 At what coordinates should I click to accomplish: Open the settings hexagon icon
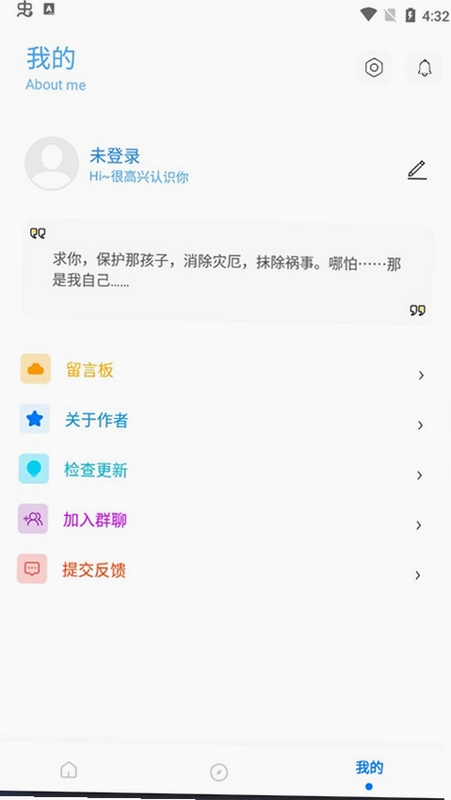pyautogui.click(x=374, y=67)
